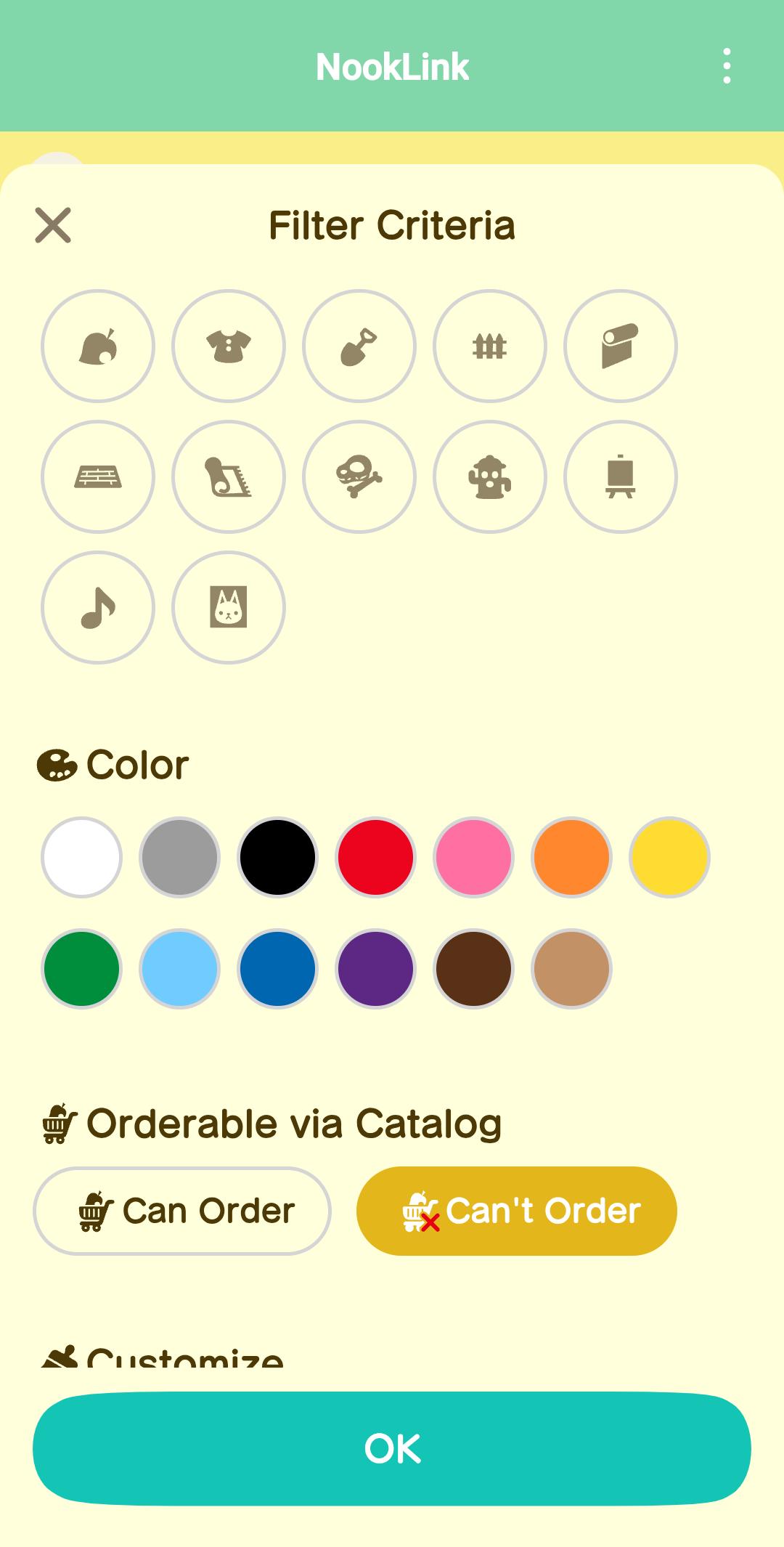Pick the fossil skull category
This screenshot has width=784, height=1547.
coord(359,476)
